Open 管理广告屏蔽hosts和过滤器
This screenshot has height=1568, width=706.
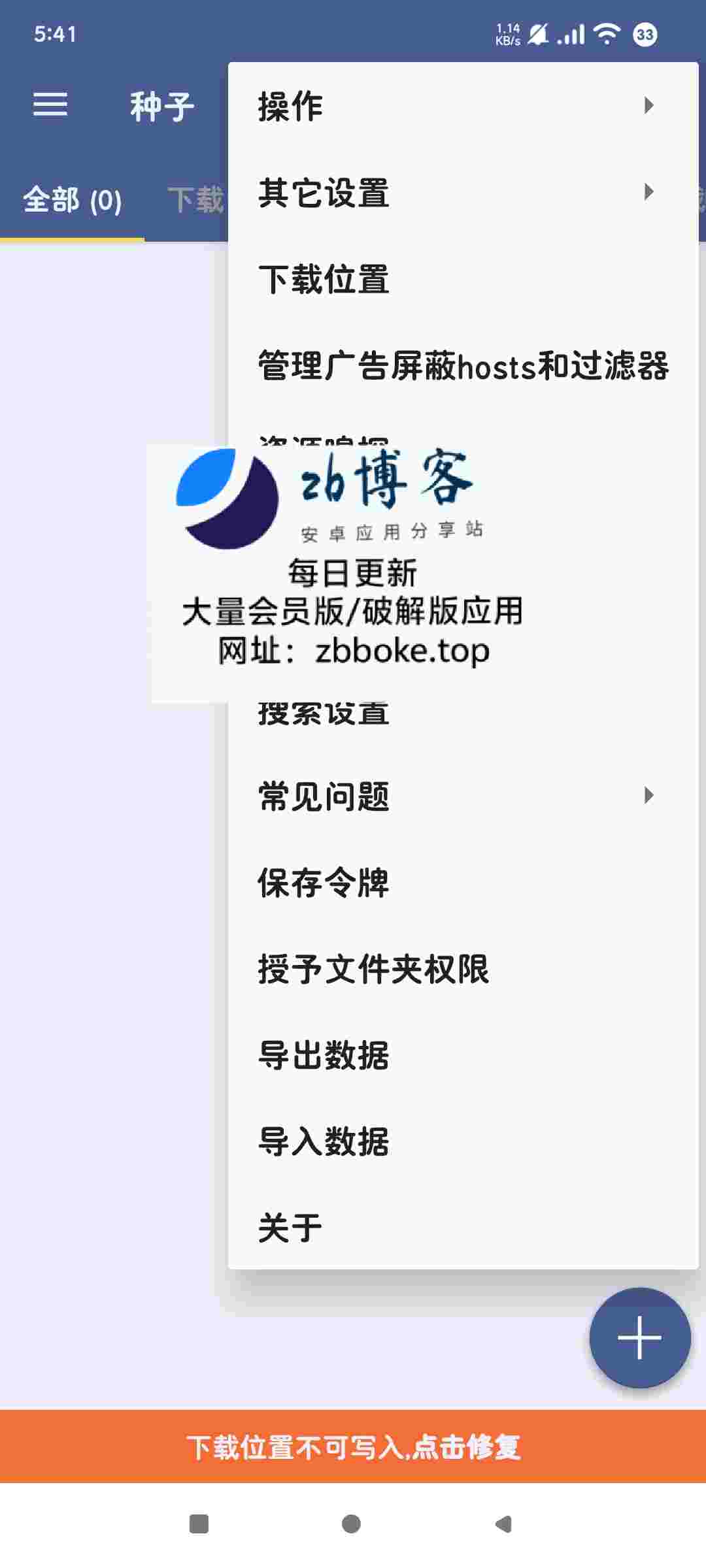coord(463,365)
